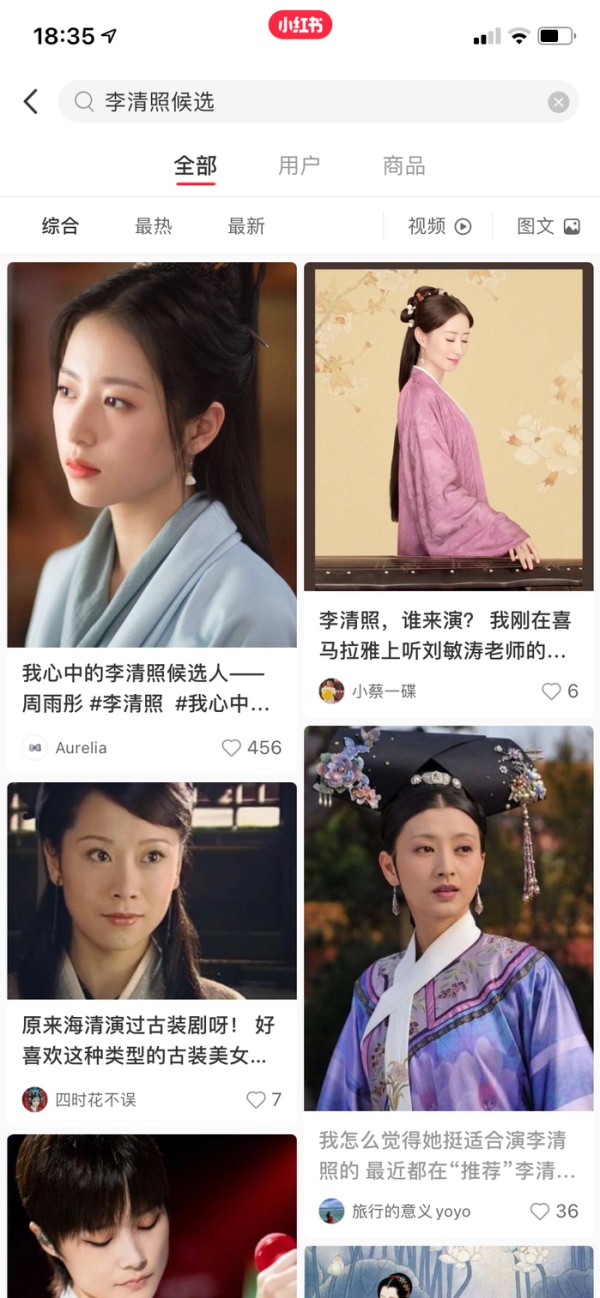600x1298 pixels.
Task: Clear the search text with the X button
Action: [558, 102]
